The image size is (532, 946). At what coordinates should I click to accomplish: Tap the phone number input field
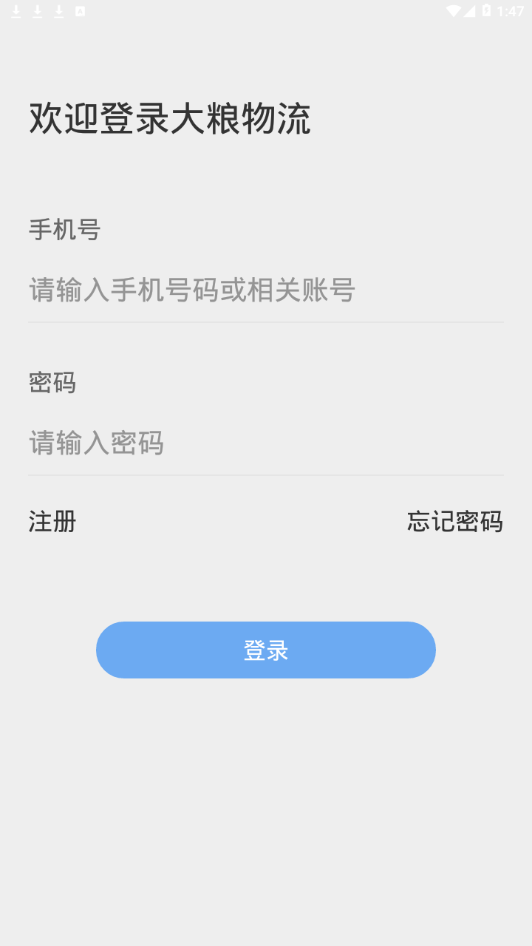(266, 290)
